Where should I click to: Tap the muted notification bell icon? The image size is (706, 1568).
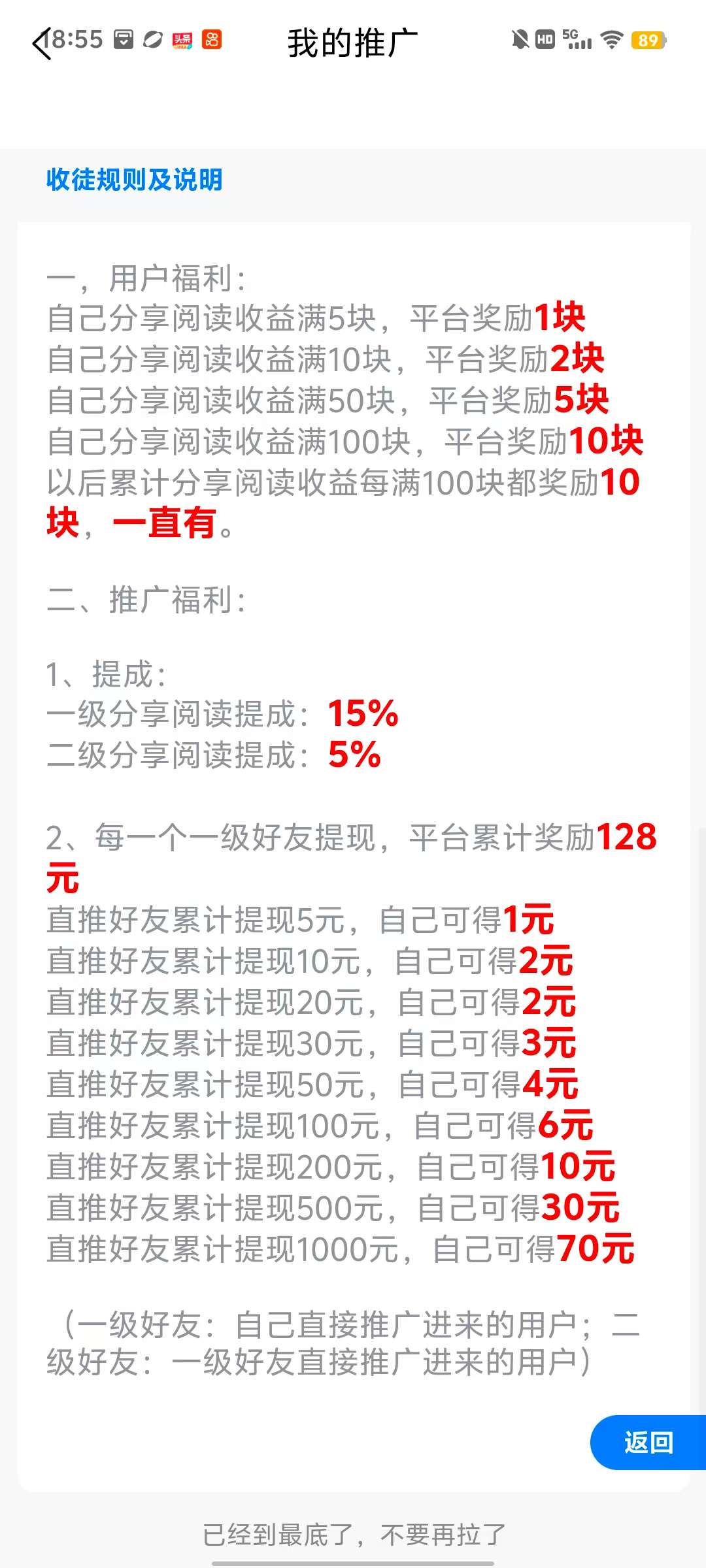pos(520,41)
